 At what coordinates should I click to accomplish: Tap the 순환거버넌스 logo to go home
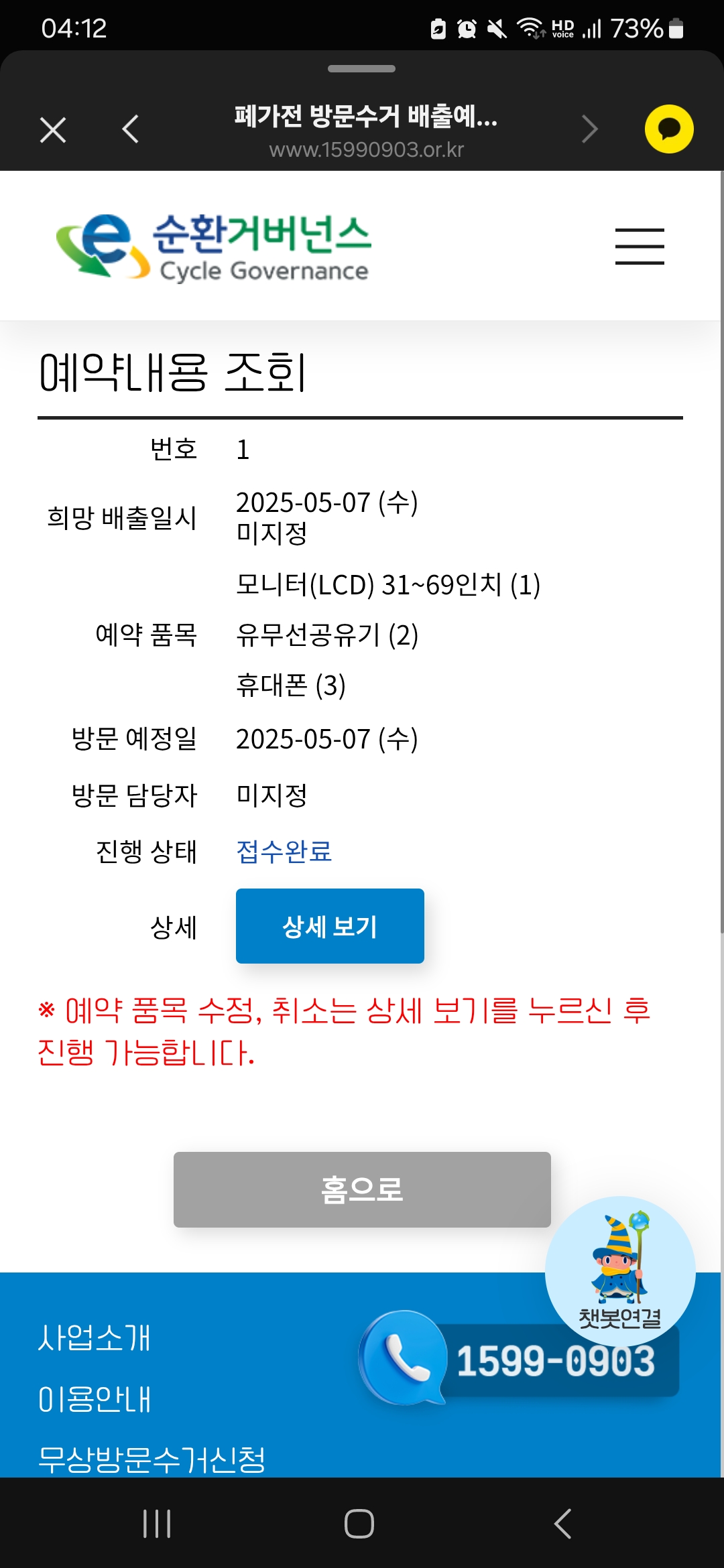pyautogui.click(x=214, y=247)
